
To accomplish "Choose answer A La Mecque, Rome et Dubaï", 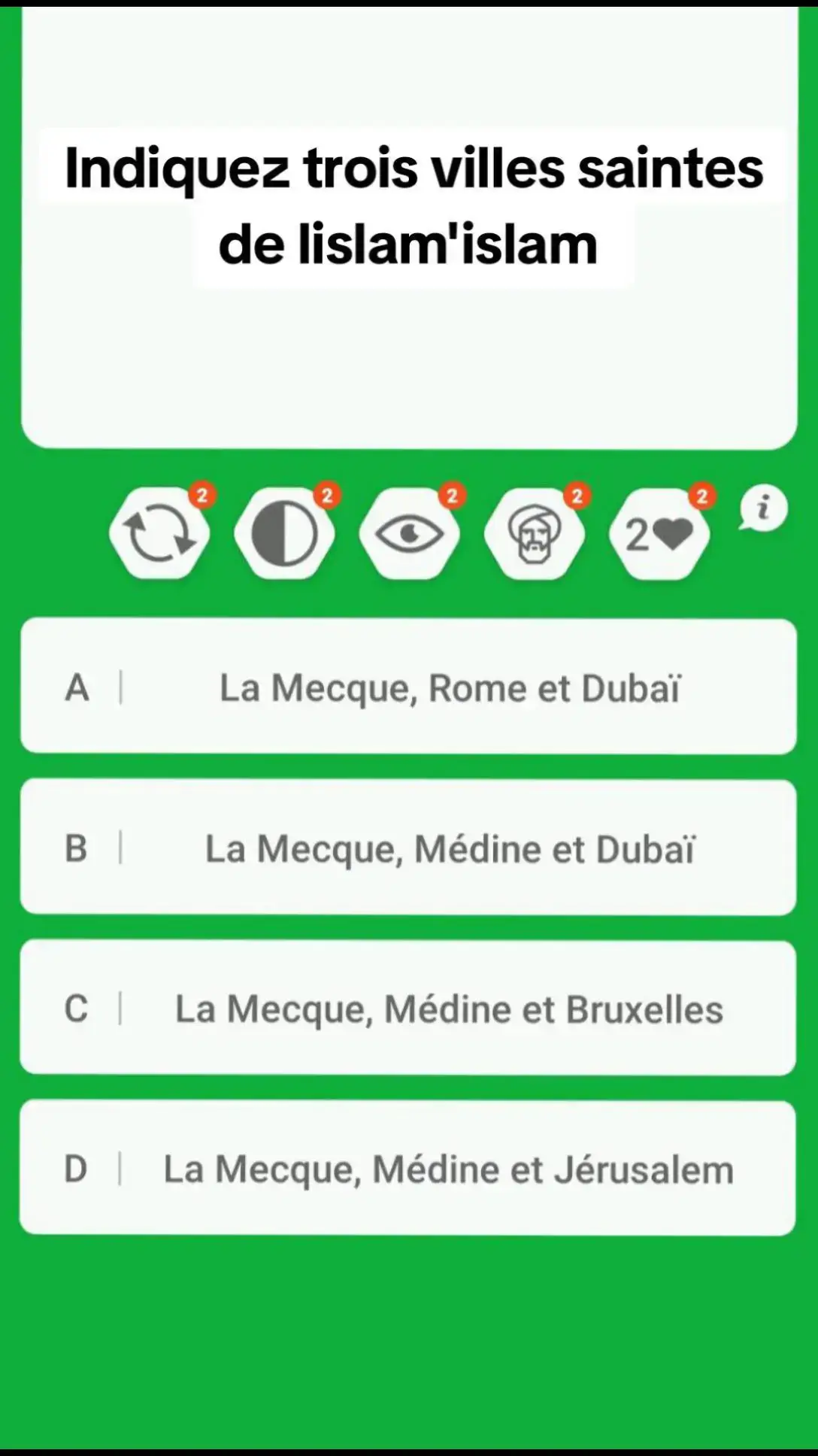I will [408, 687].
